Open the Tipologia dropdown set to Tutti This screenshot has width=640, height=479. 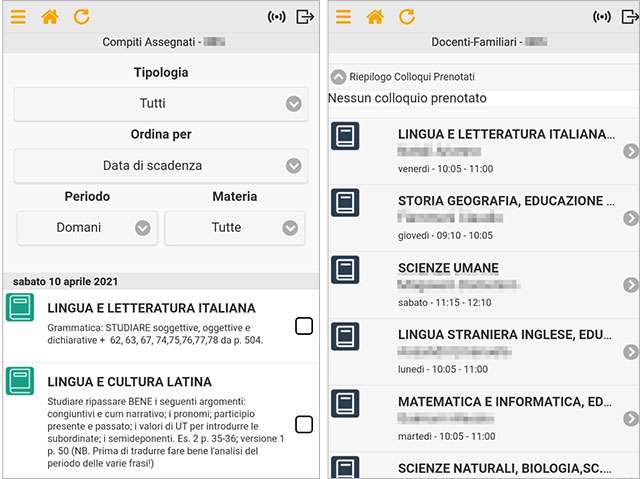[x=160, y=104]
